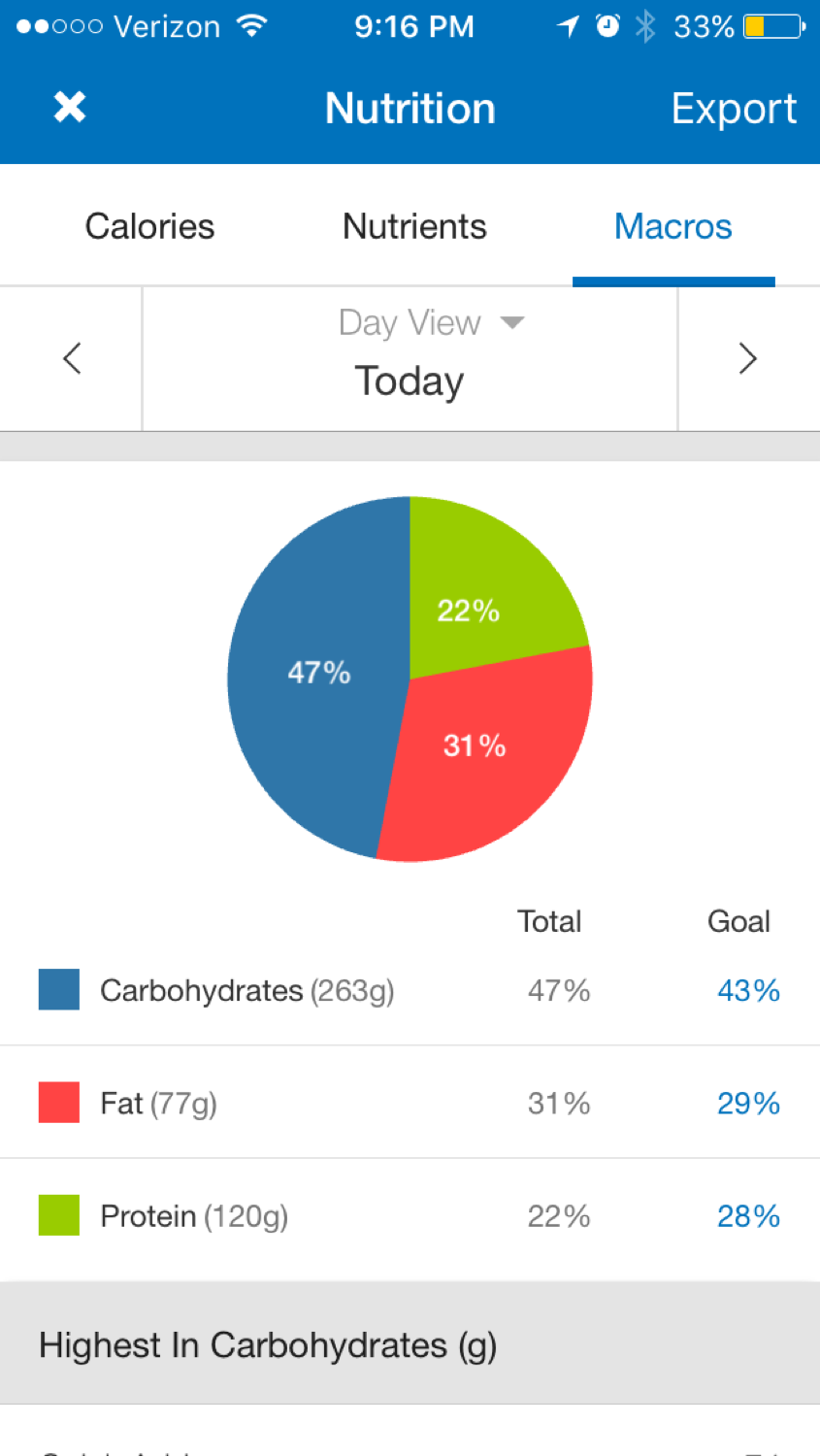Edit the Carbohydrates goal of 43%
The width and height of the screenshot is (820, 1456).
click(747, 991)
